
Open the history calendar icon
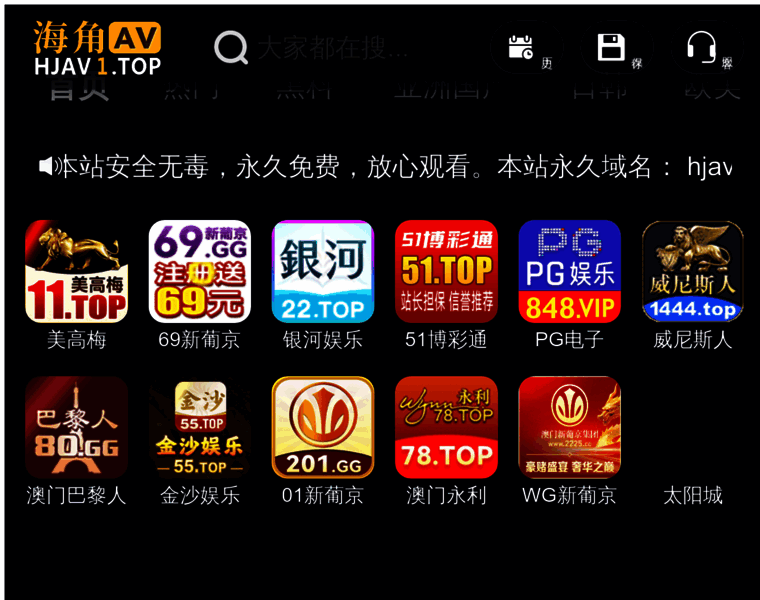pyautogui.click(x=521, y=47)
